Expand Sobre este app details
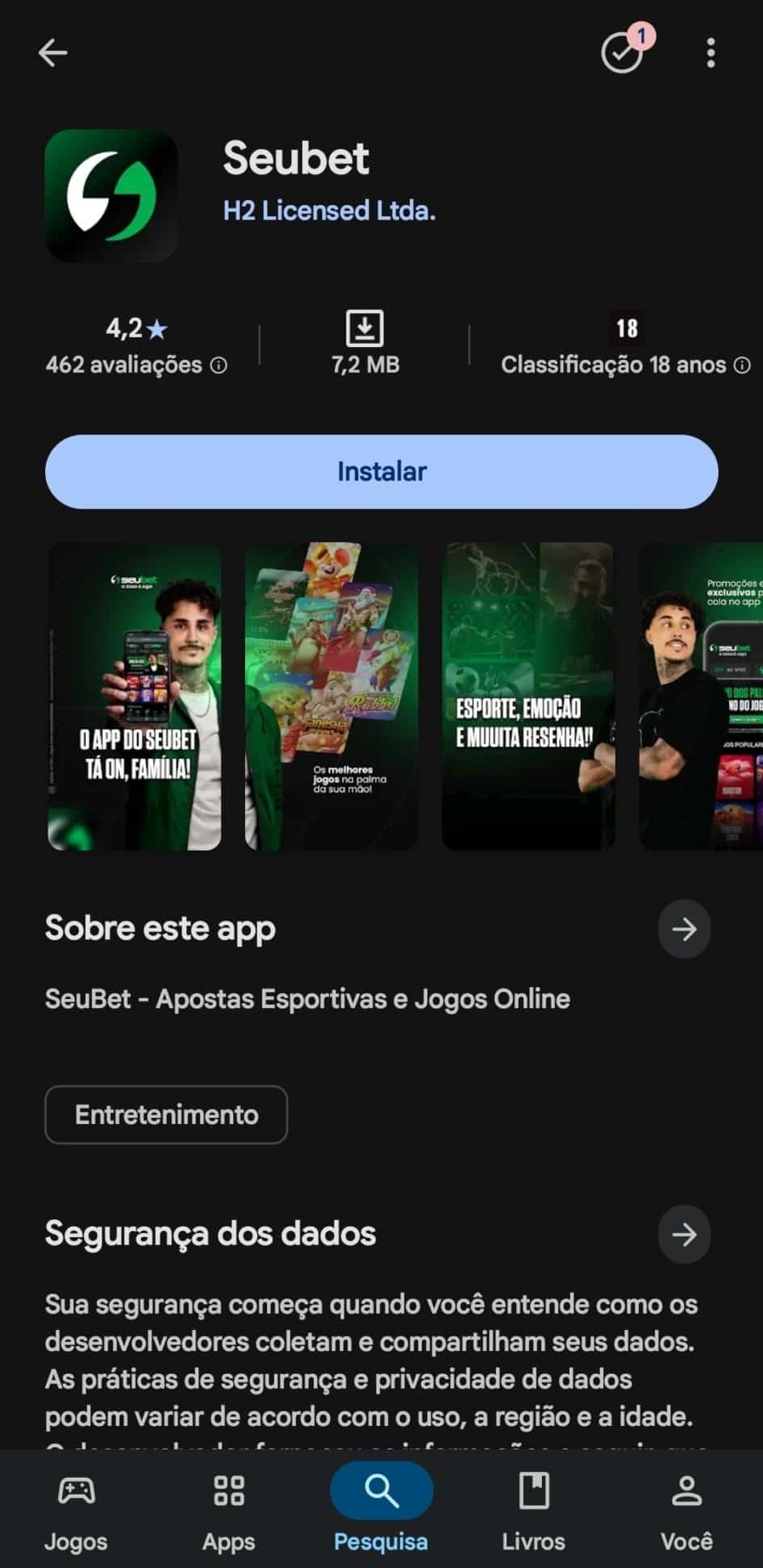763x1568 pixels. point(684,929)
